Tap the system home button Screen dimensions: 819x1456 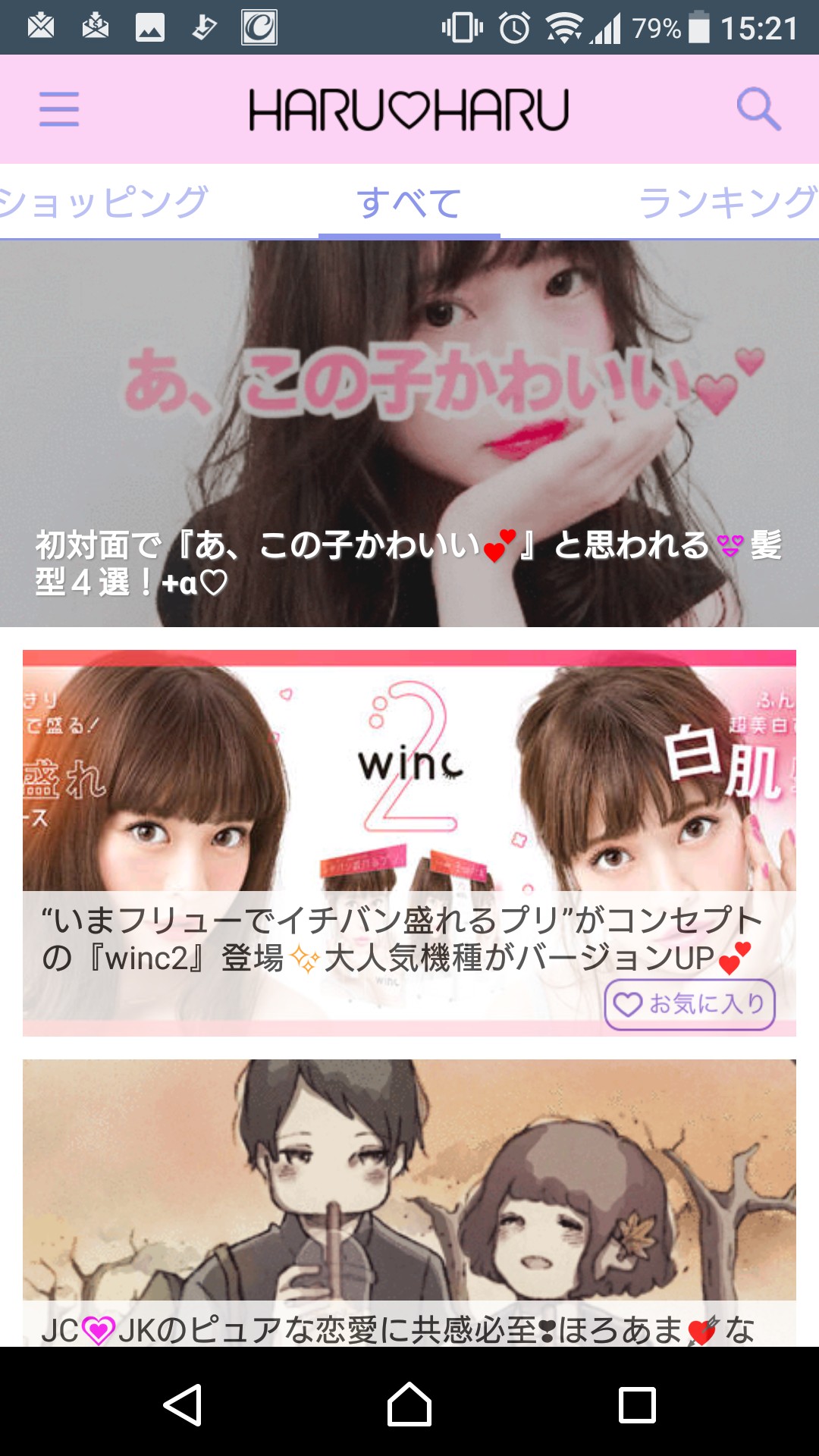point(409,1404)
